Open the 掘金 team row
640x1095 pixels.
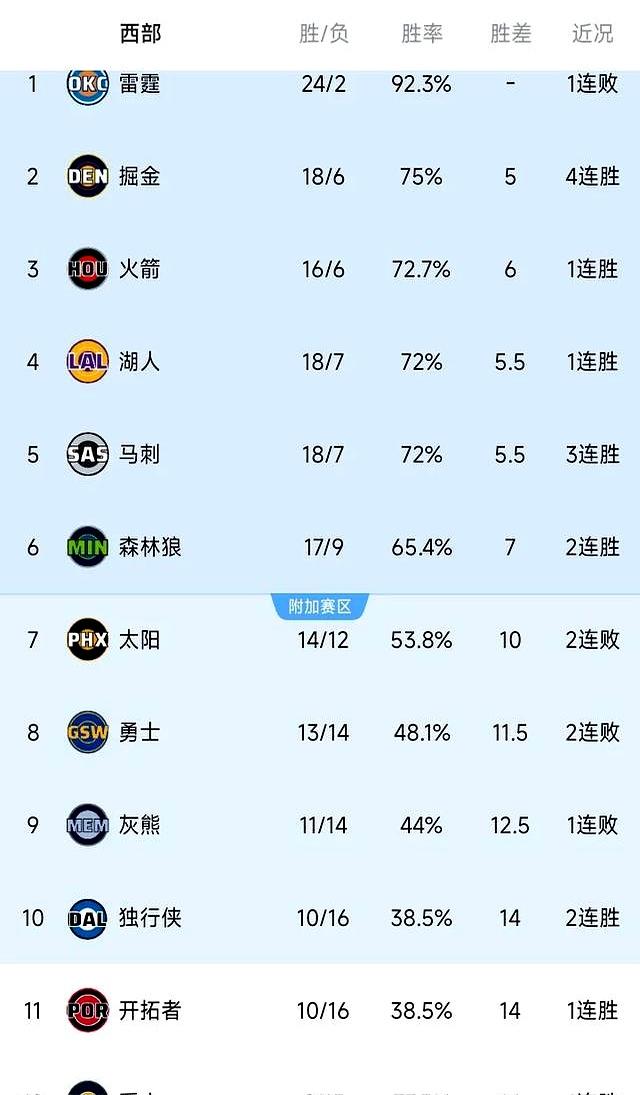coord(139,177)
